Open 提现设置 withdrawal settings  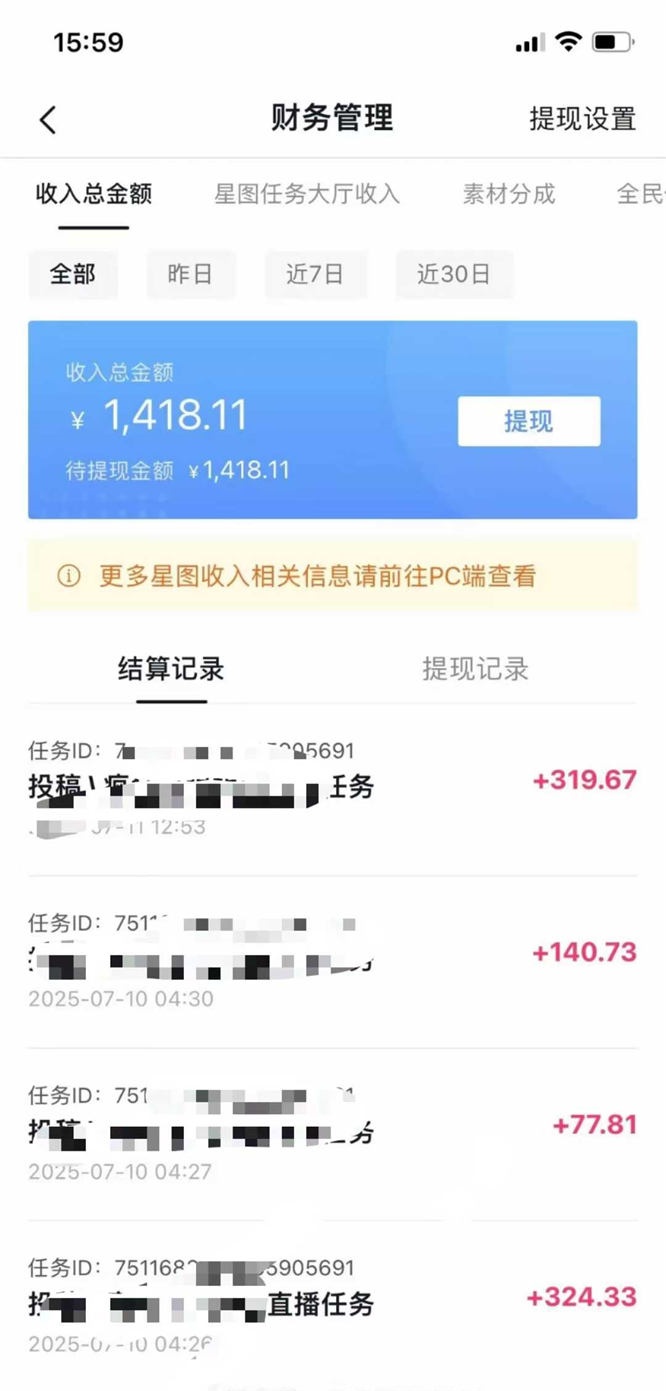point(582,119)
